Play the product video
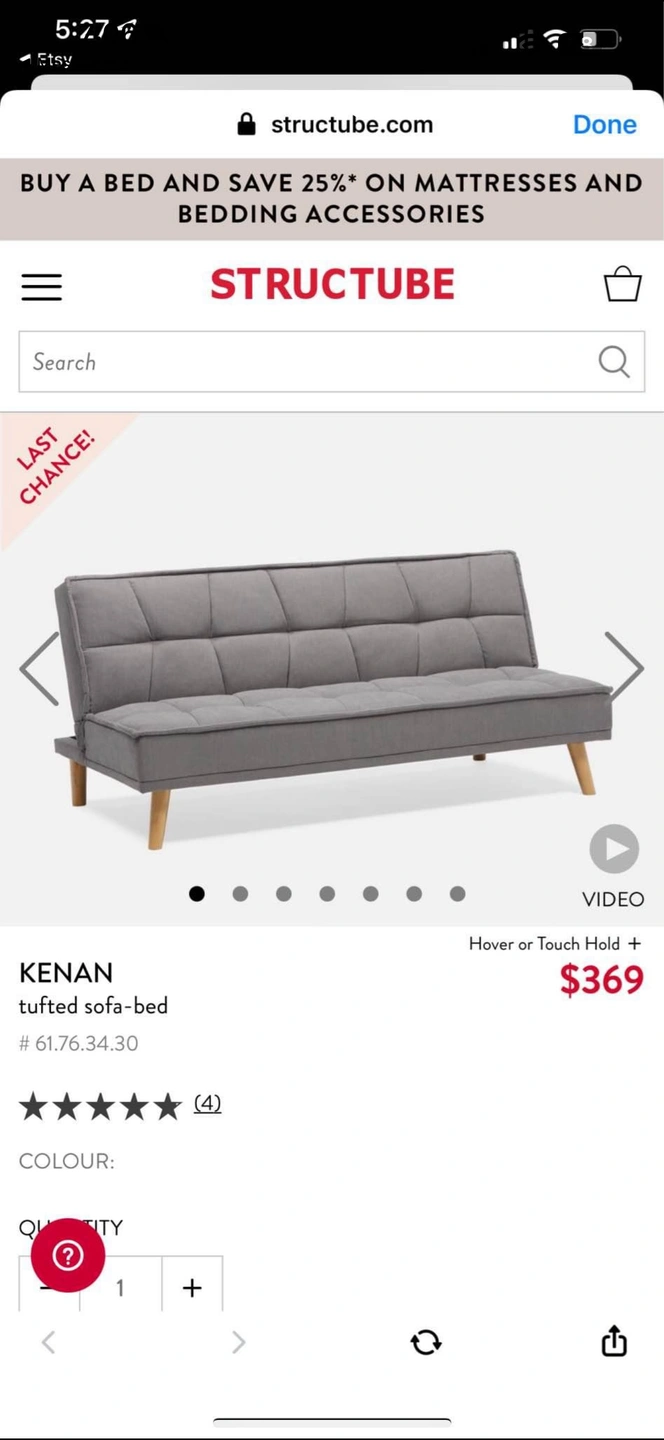 (x=613, y=850)
